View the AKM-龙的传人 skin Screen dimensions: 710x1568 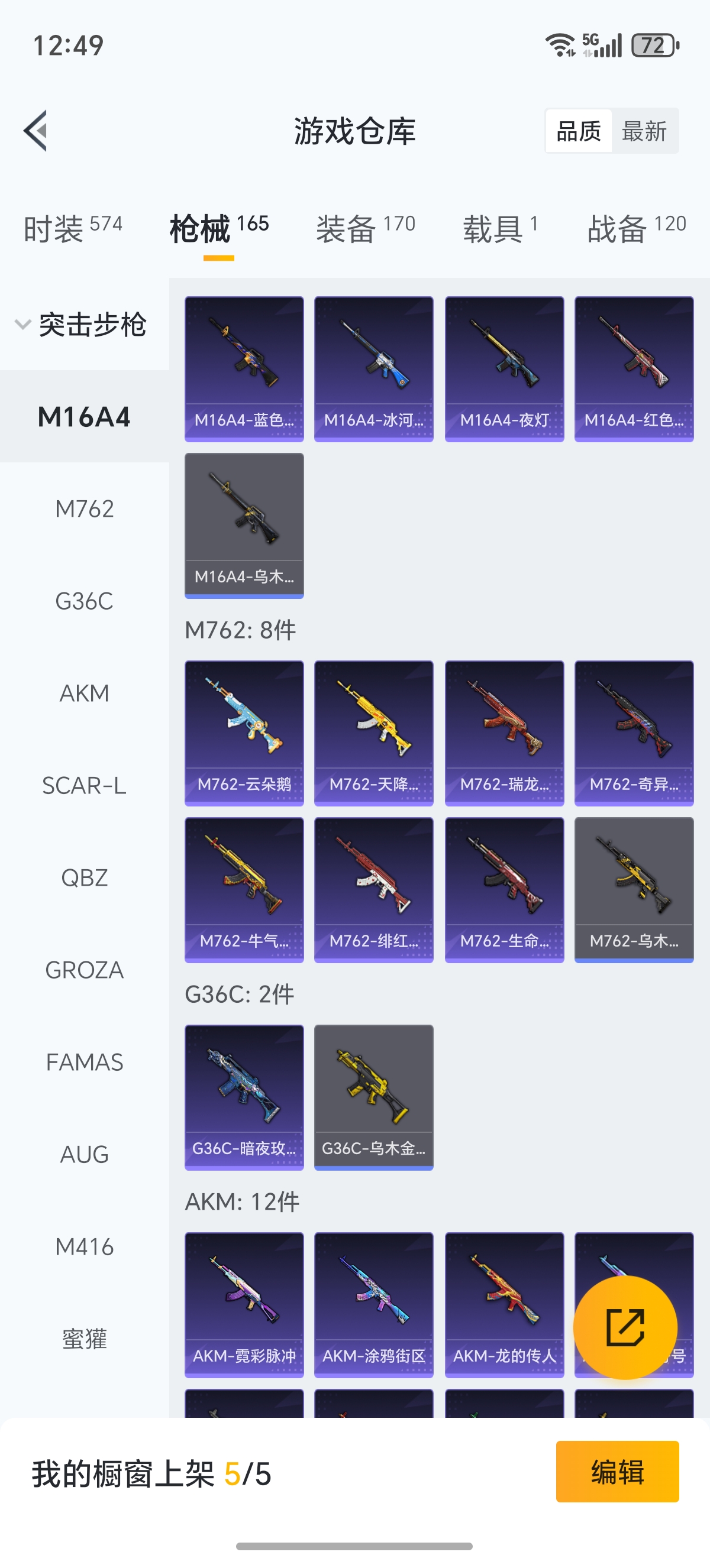(504, 1304)
